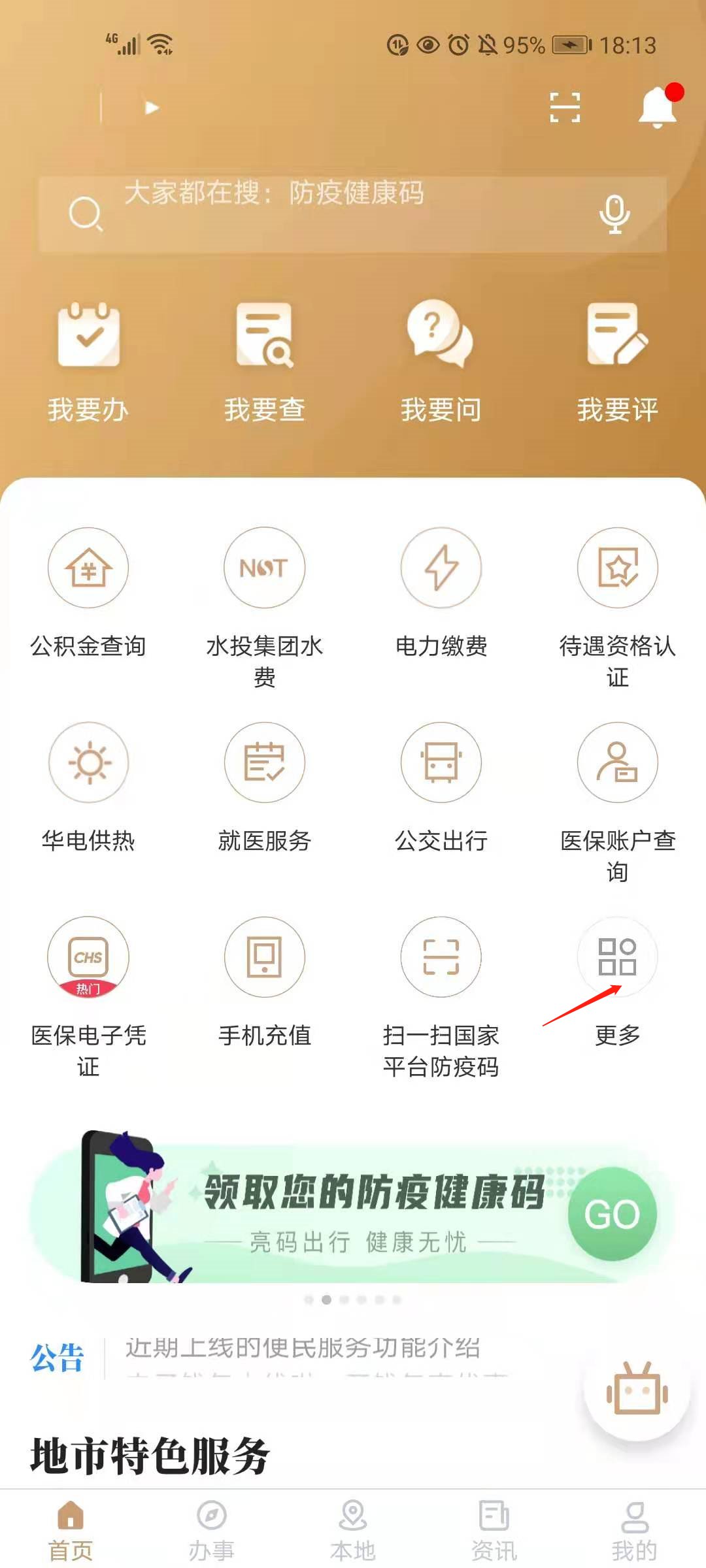Start voice search with the microphone

614,214
